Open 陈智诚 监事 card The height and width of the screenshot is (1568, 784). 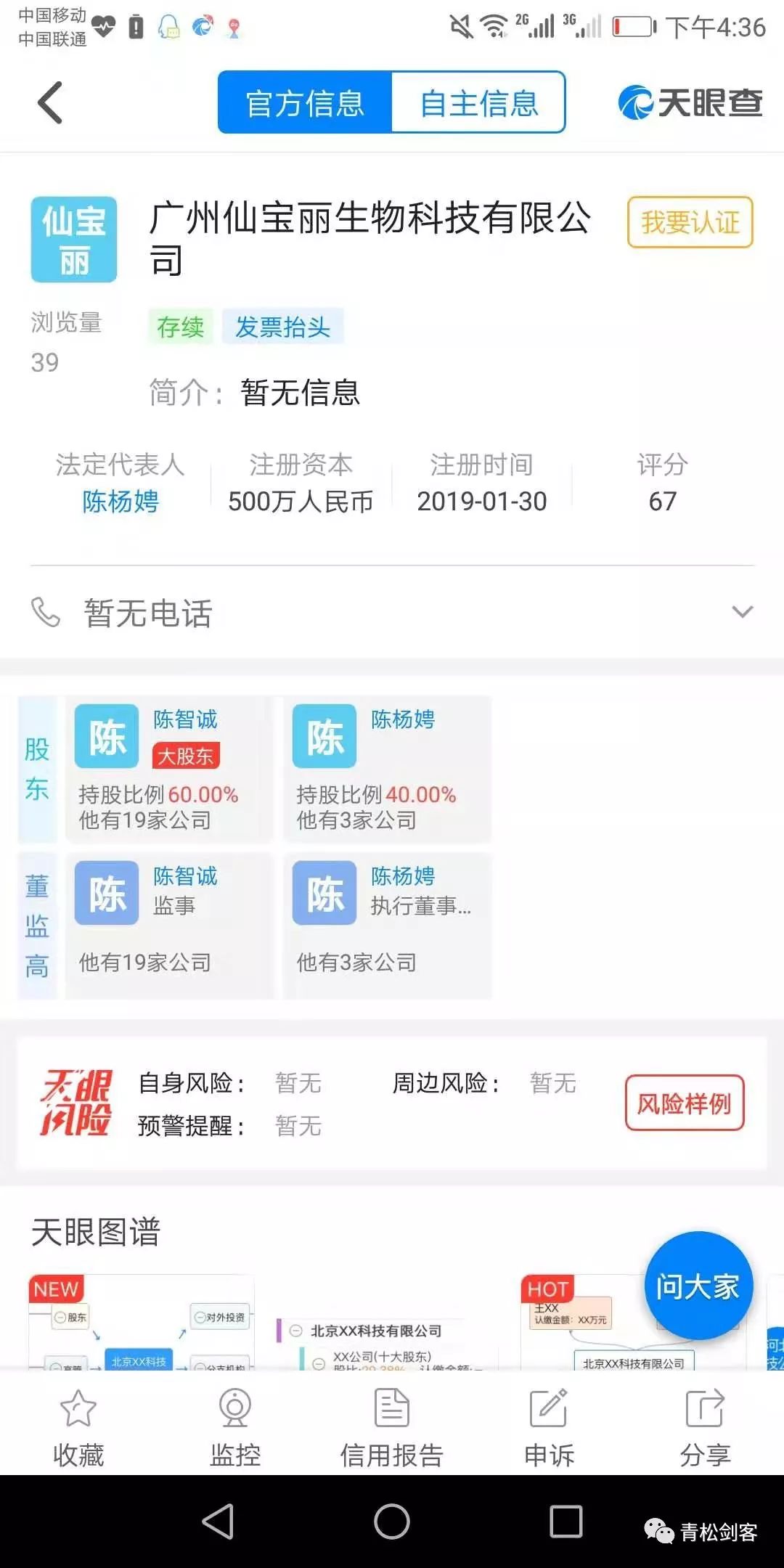169,926
